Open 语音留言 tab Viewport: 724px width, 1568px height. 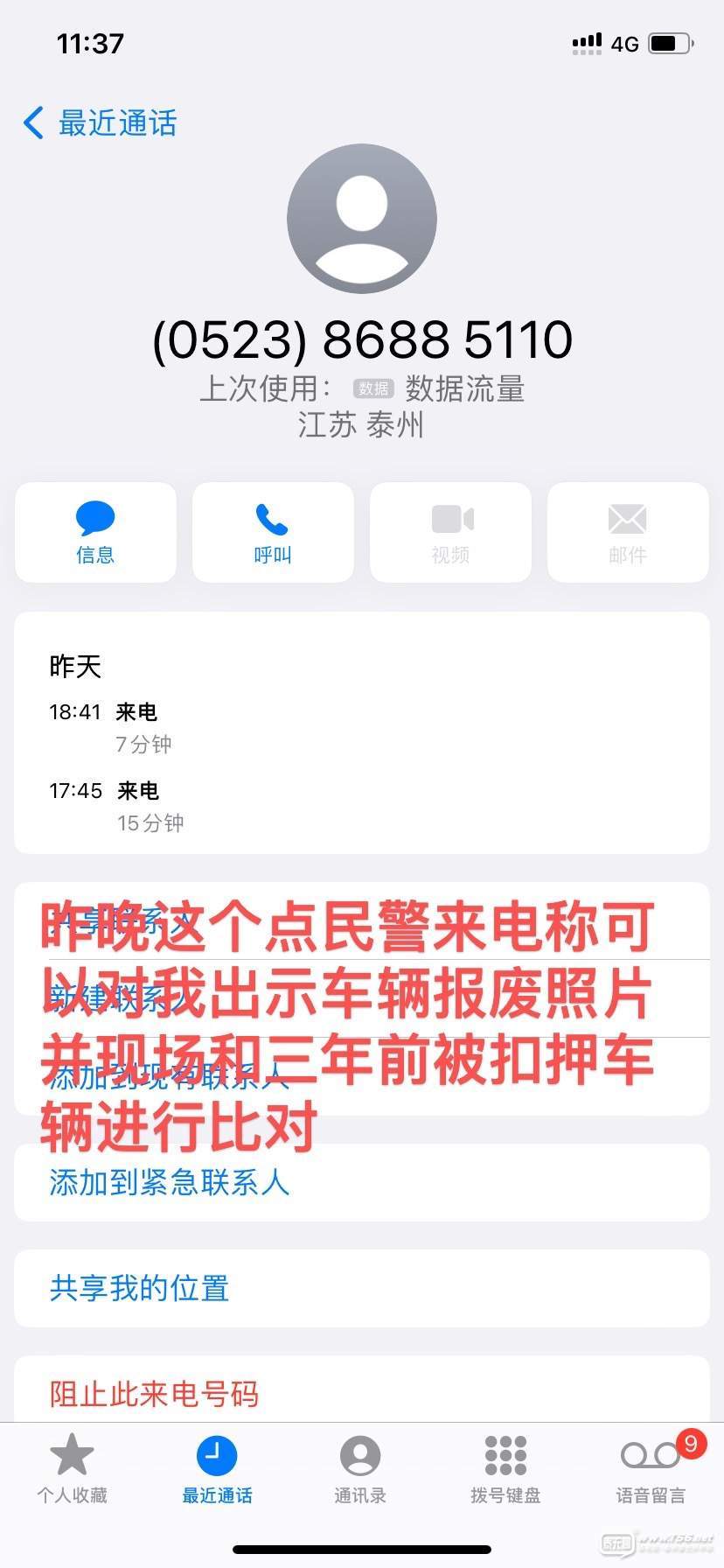[x=651, y=1470]
